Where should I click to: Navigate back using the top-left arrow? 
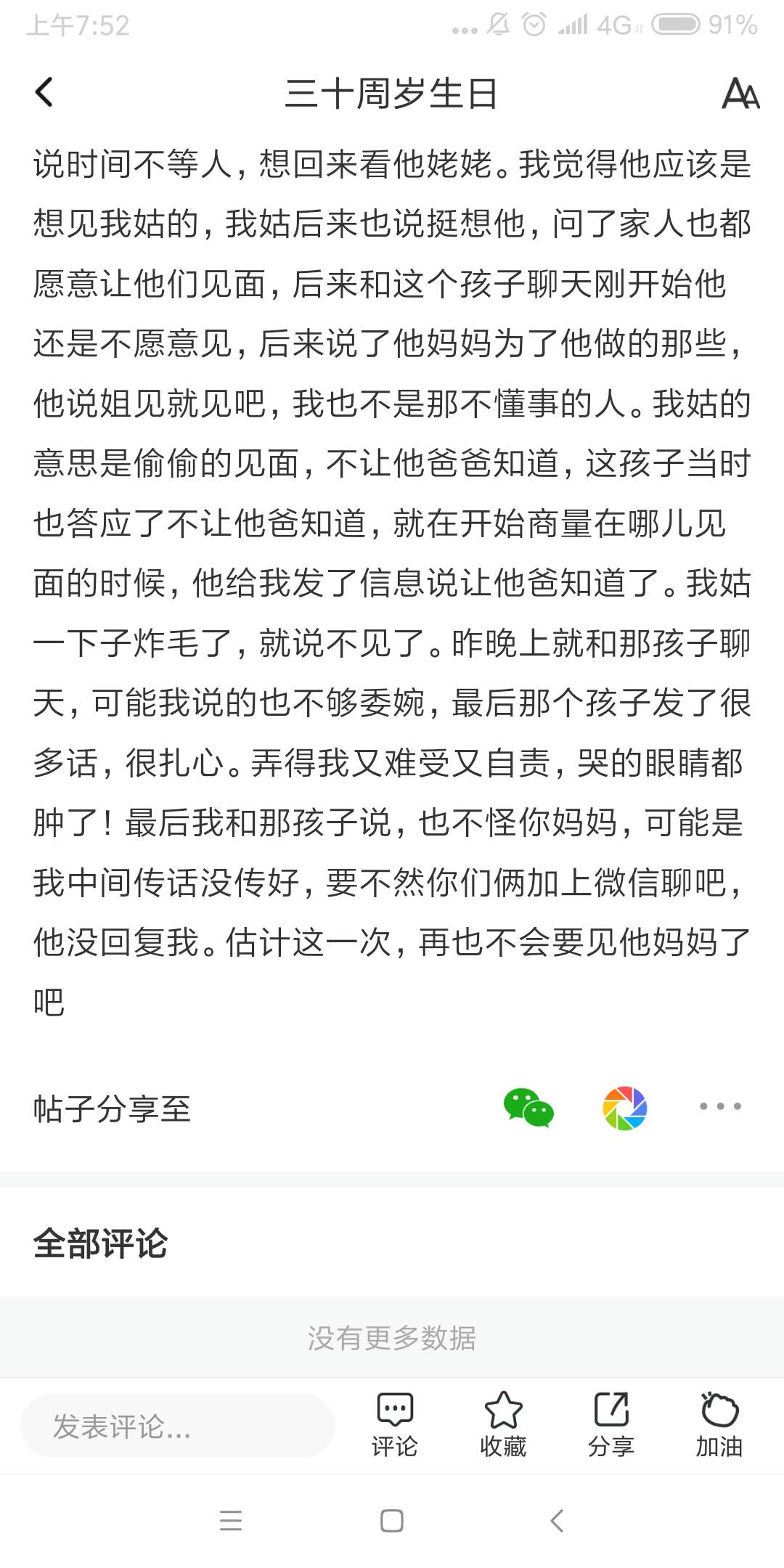pos(45,92)
